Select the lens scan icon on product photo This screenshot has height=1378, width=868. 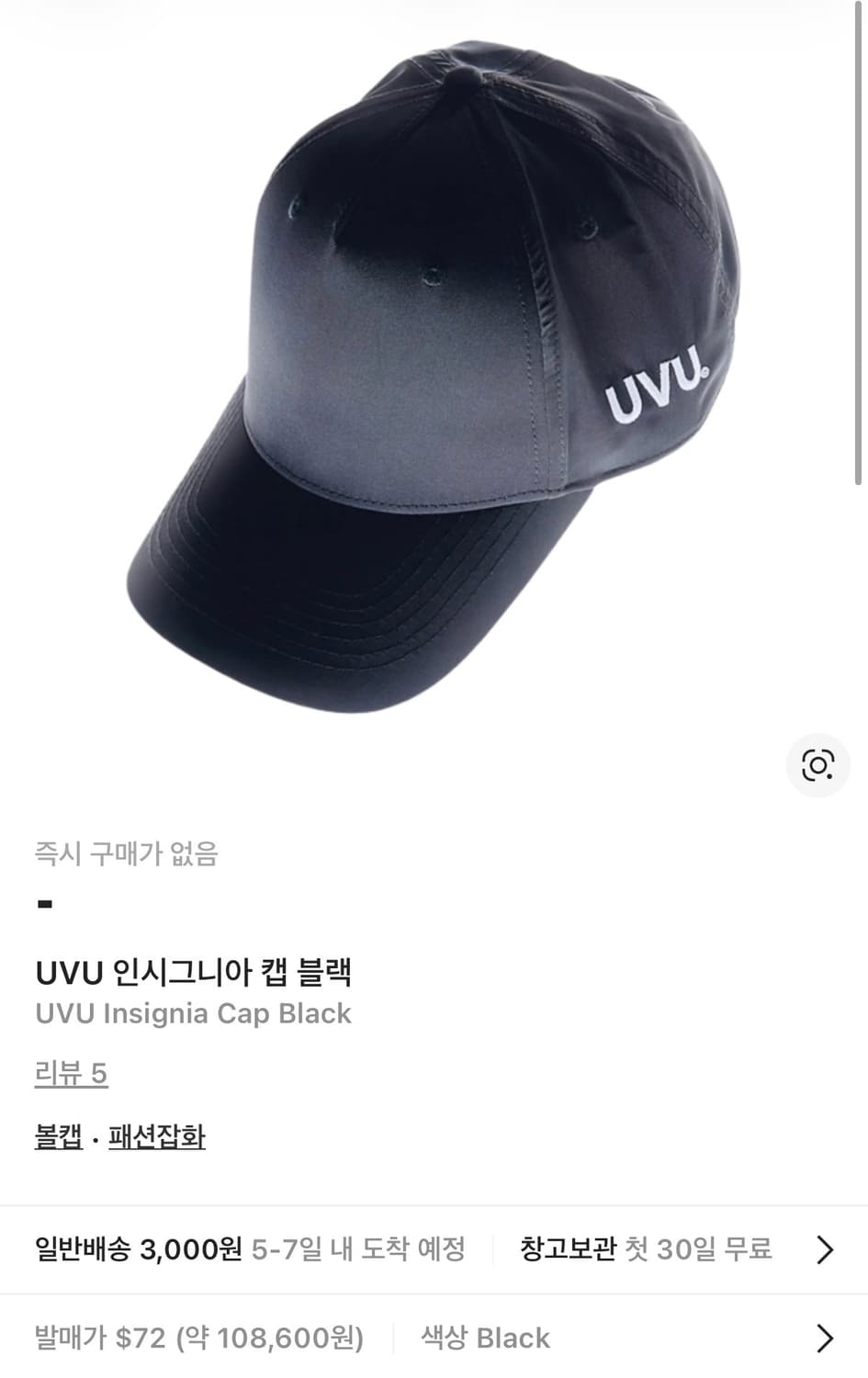[817, 765]
